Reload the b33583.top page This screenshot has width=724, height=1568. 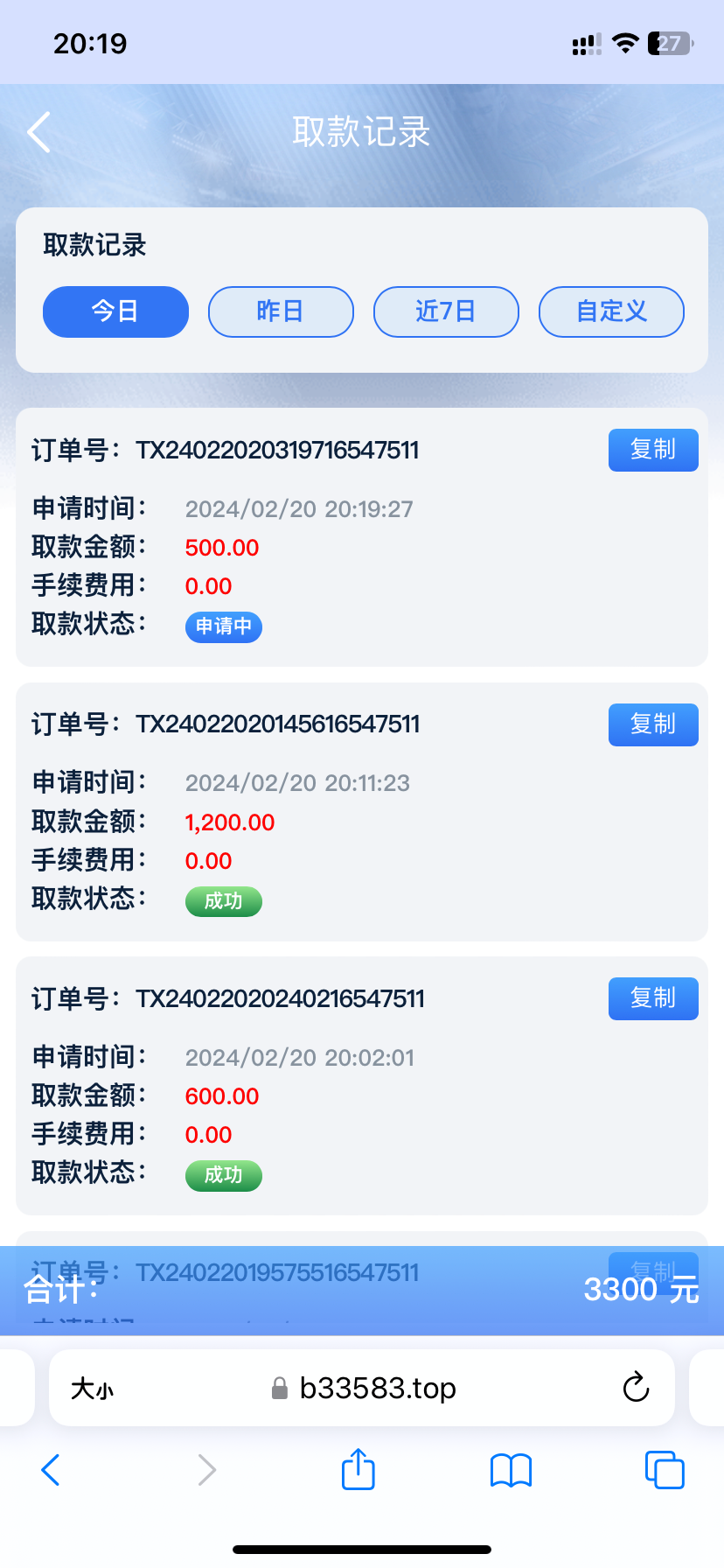pyautogui.click(x=636, y=1388)
